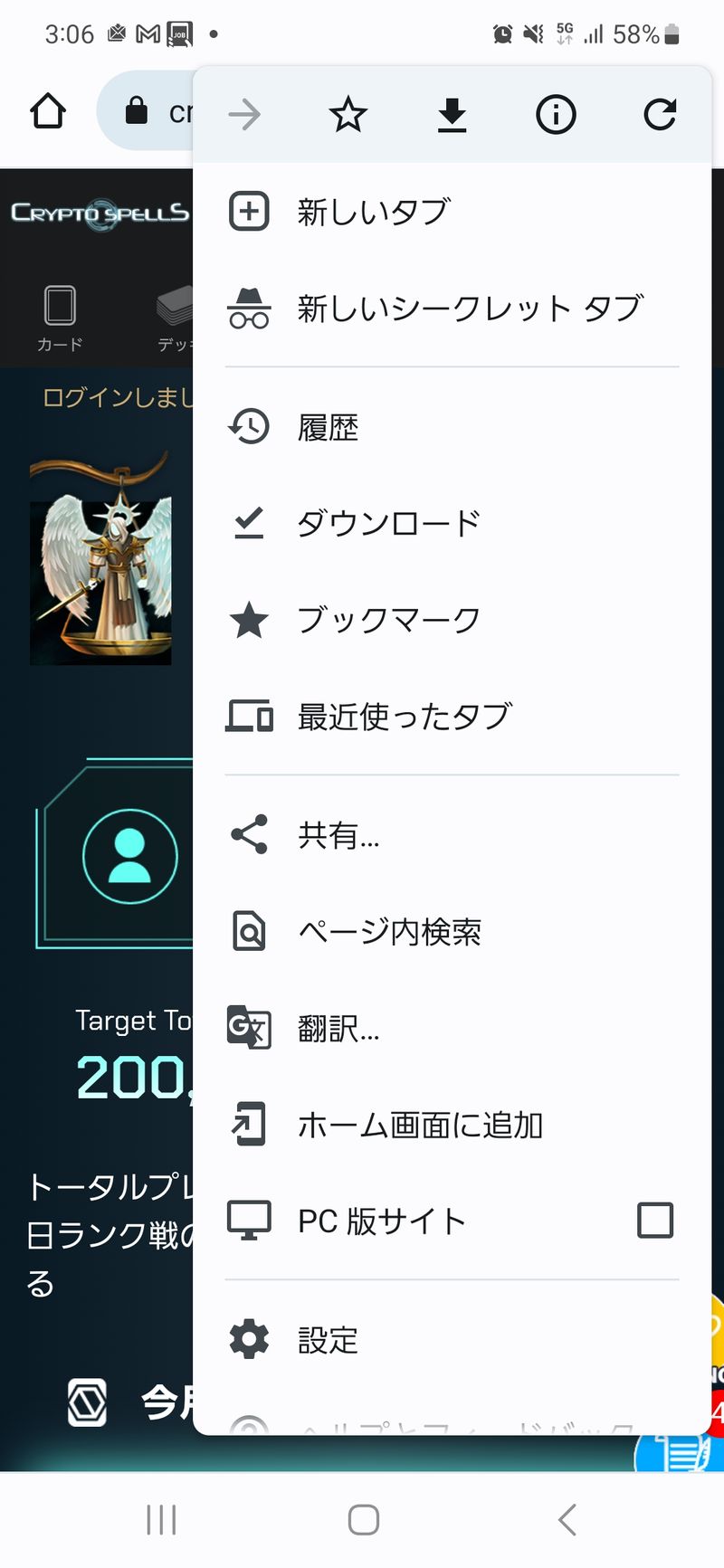Choose 翻訳… to translate the page

click(338, 1029)
